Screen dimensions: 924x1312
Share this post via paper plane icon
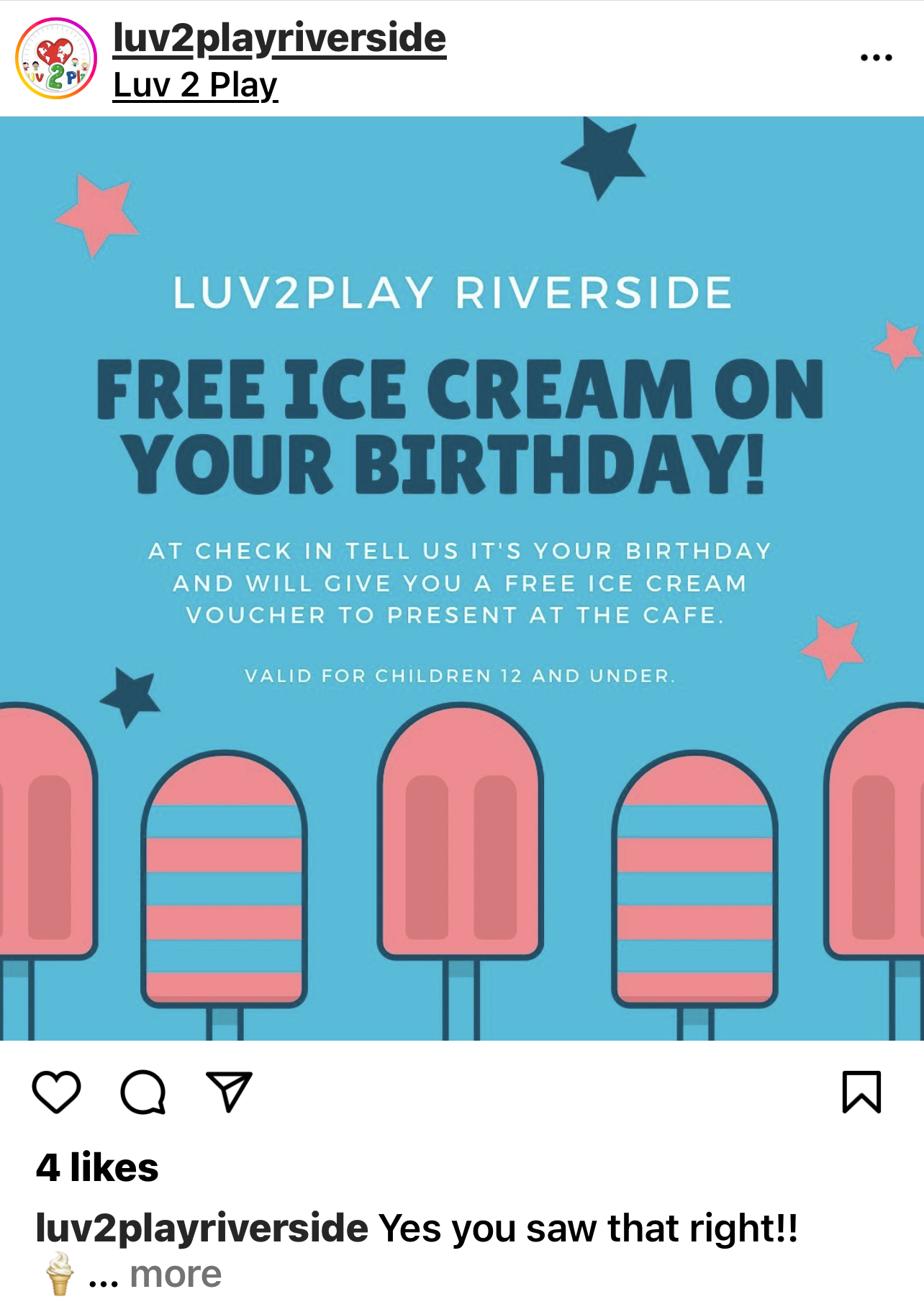[229, 1092]
